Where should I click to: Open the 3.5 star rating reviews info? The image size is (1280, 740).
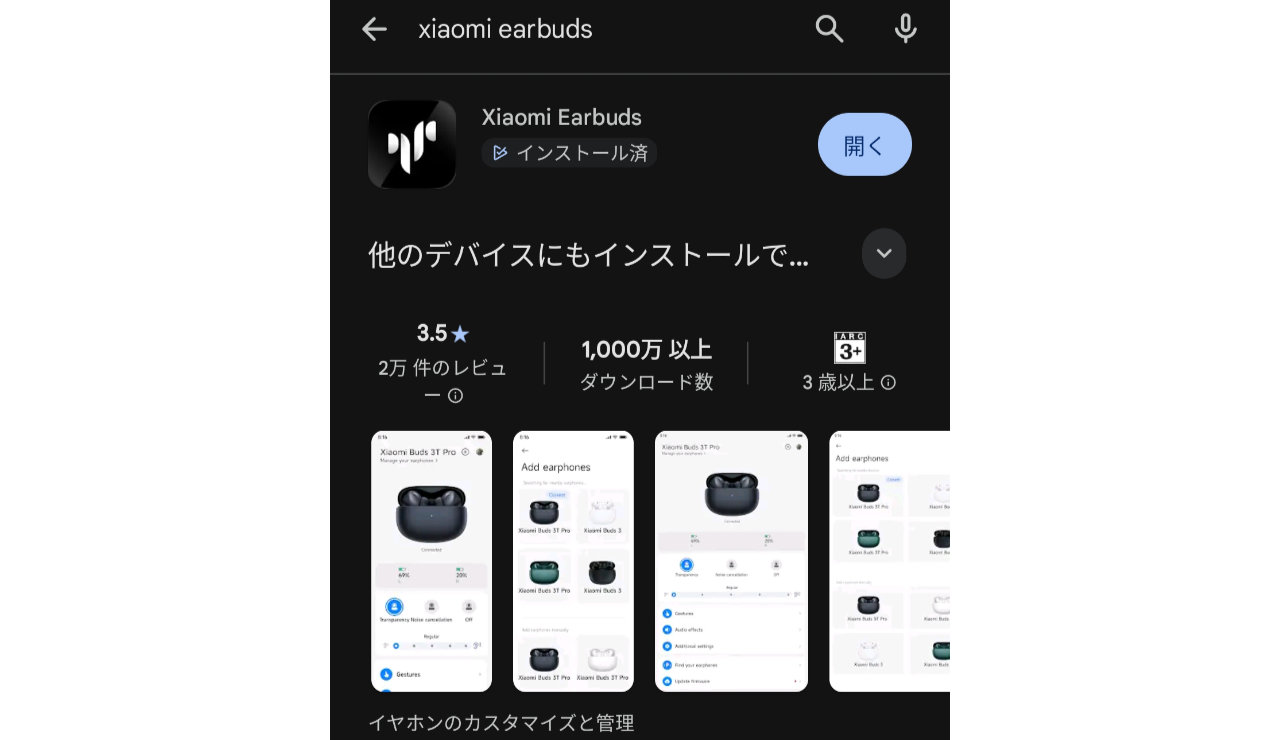click(442, 364)
